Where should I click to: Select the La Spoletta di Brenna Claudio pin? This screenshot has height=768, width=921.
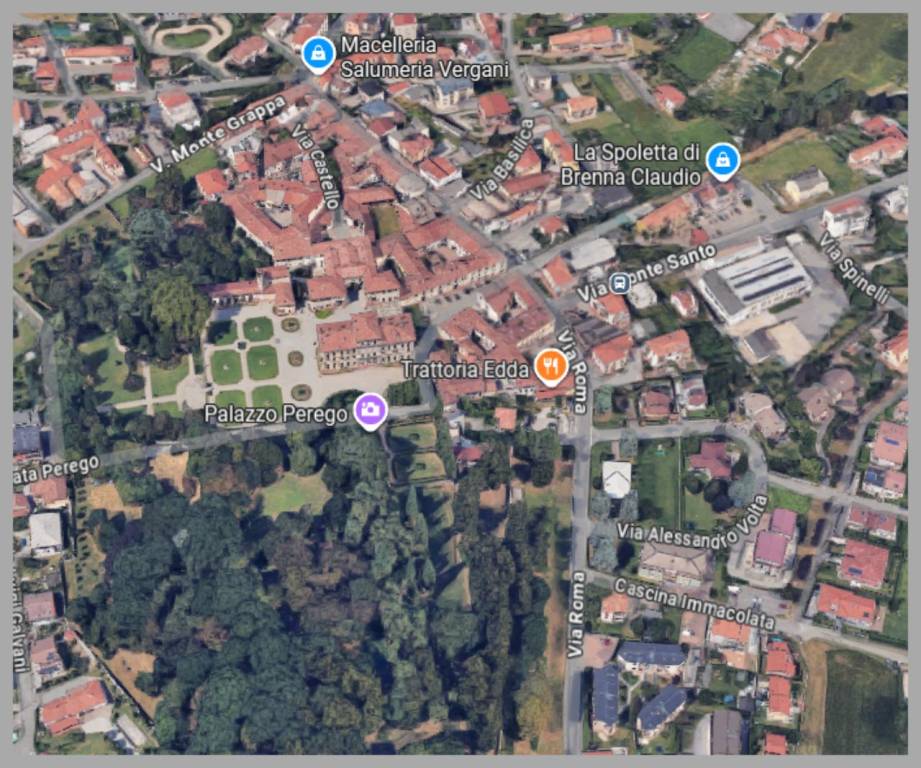(722, 160)
